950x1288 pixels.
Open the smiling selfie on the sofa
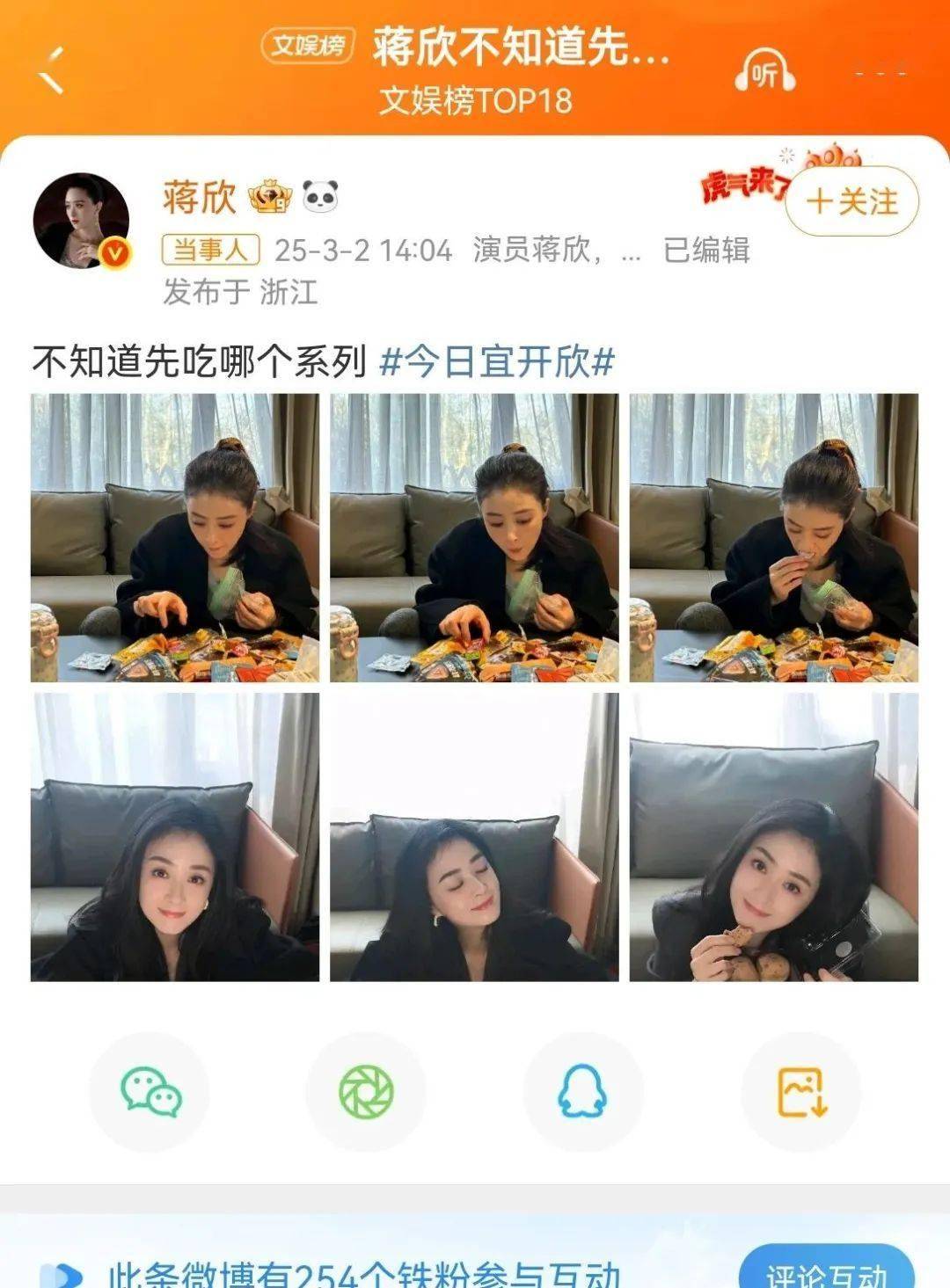point(175,837)
